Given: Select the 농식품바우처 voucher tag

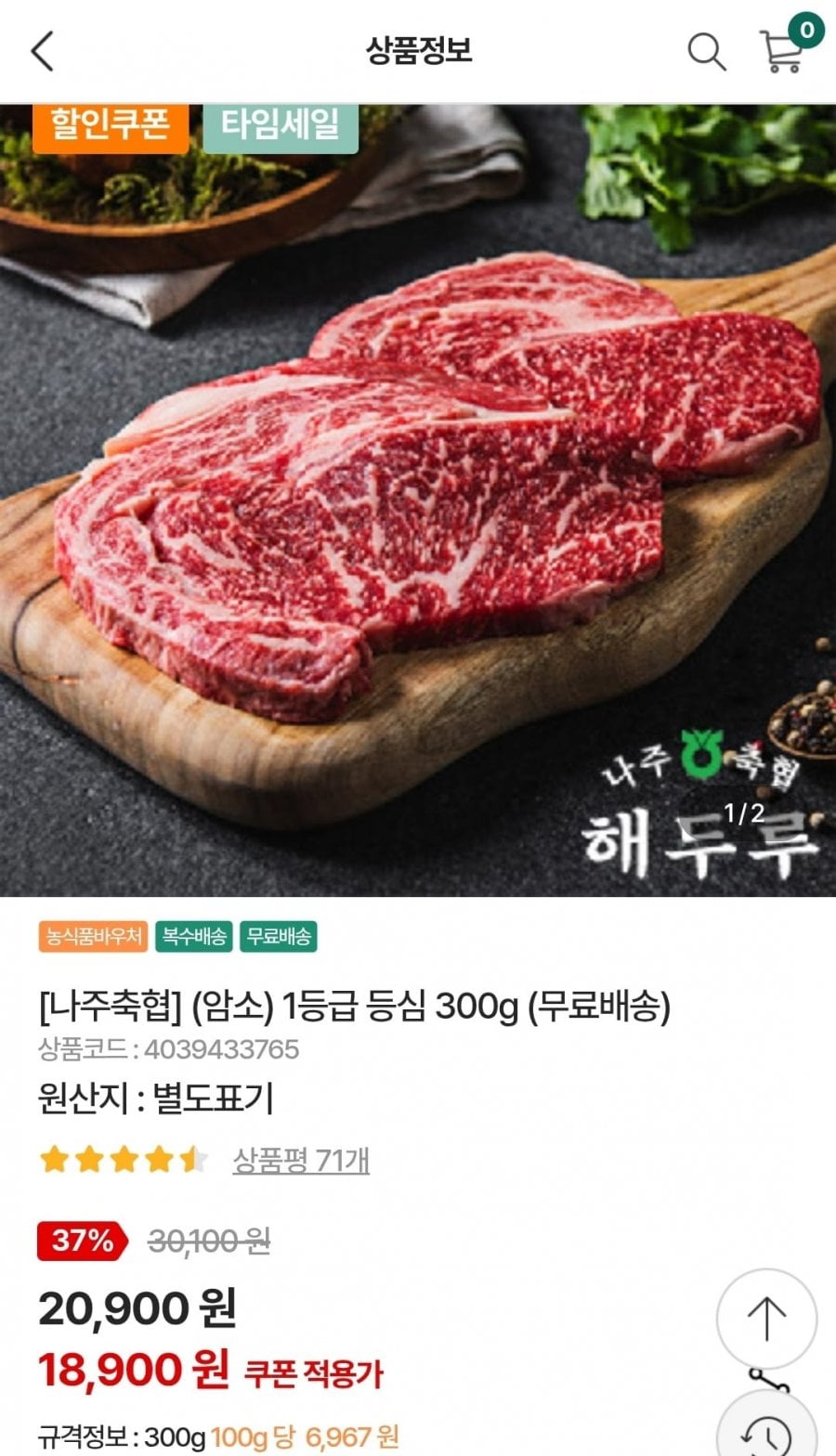Looking at the screenshot, I should click(x=92, y=937).
